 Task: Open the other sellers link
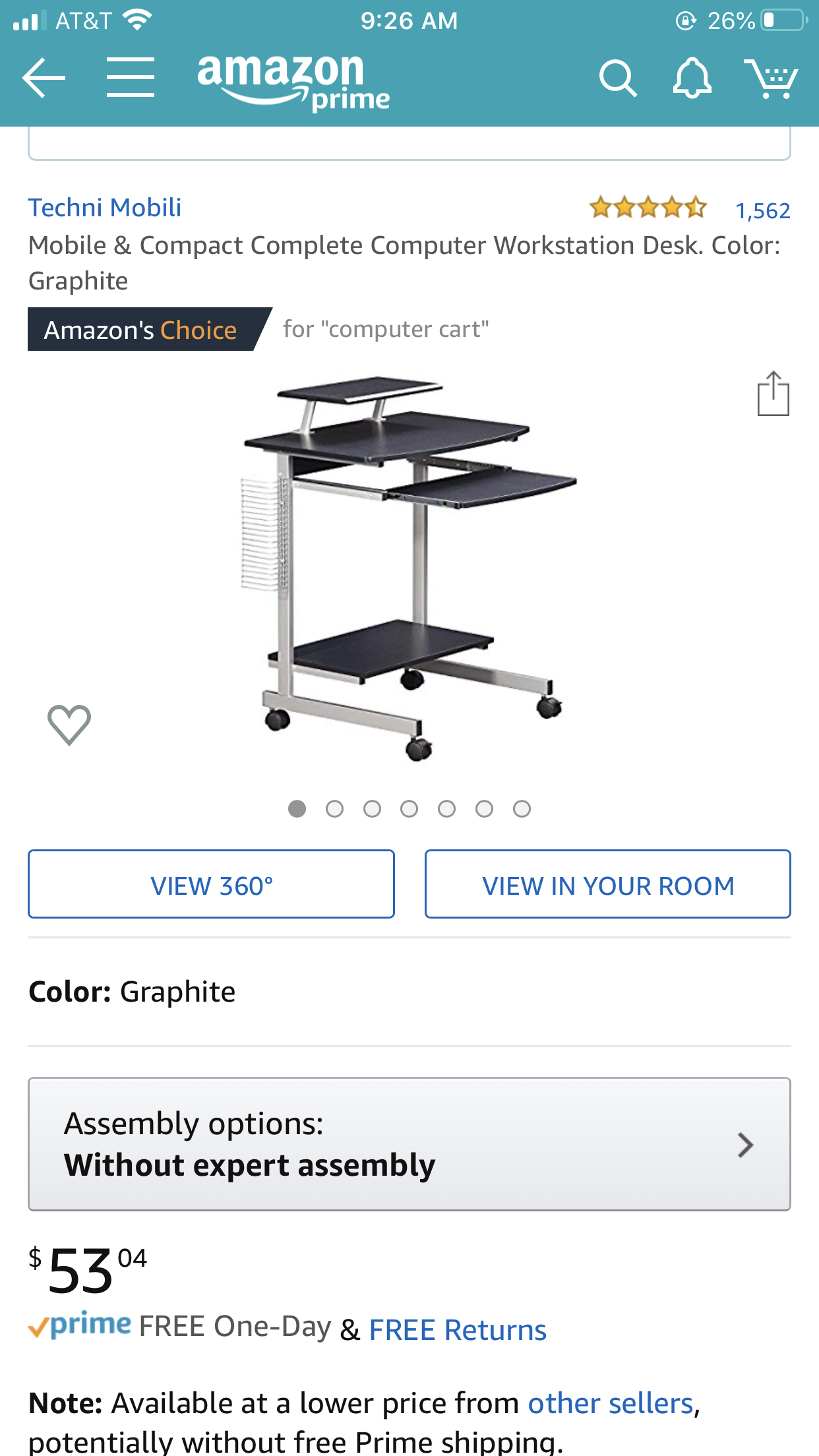click(x=610, y=1403)
